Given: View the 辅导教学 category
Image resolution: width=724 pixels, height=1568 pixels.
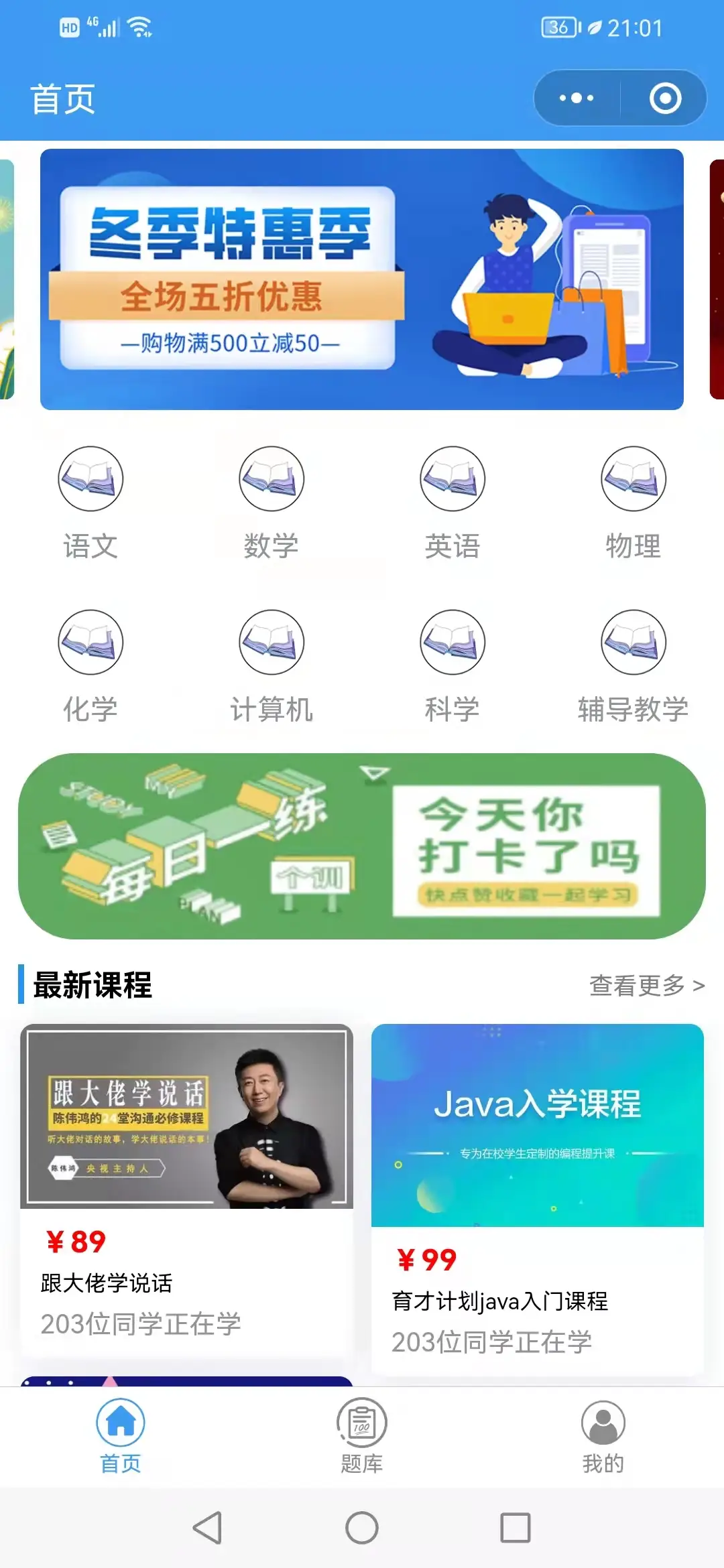Looking at the screenshot, I should pos(633,666).
